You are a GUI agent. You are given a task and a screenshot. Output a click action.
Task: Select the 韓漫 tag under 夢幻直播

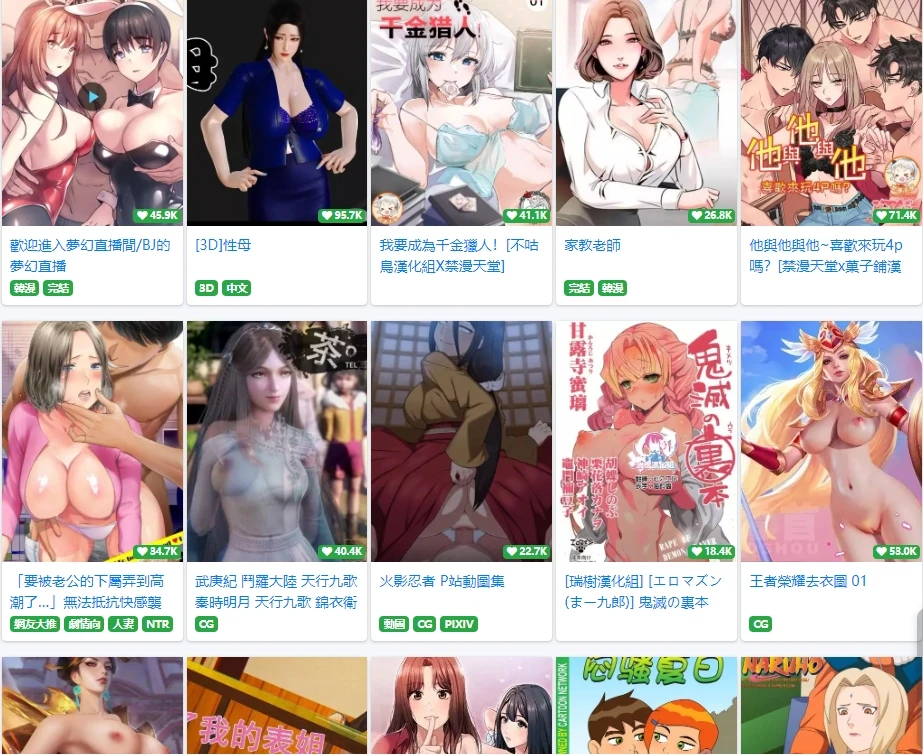pos(25,288)
